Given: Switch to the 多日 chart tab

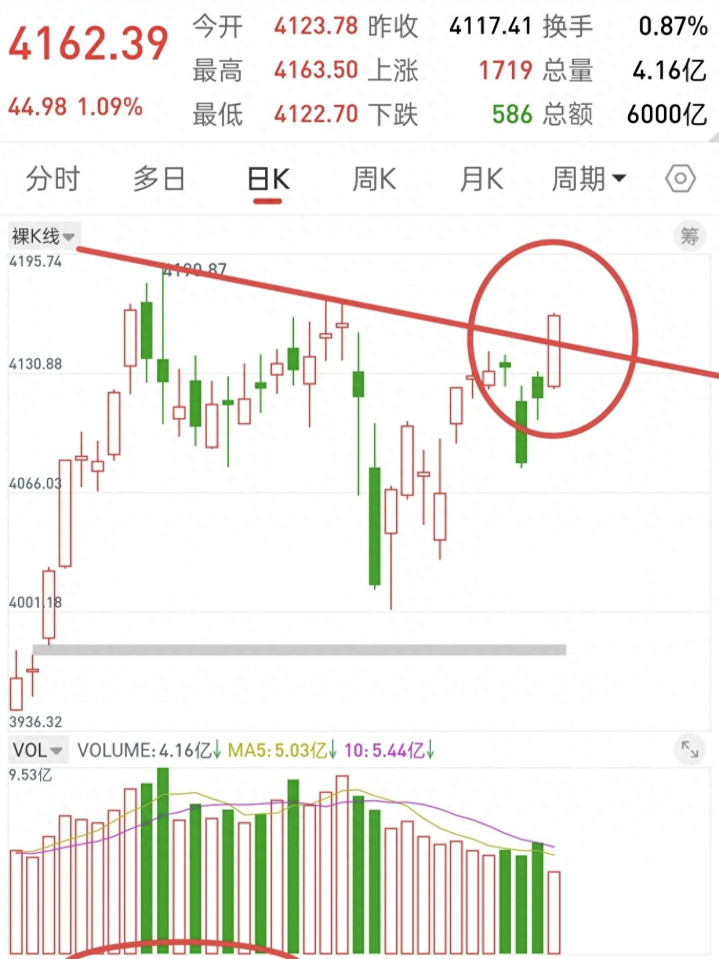Looking at the screenshot, I should tap(159, 179).
